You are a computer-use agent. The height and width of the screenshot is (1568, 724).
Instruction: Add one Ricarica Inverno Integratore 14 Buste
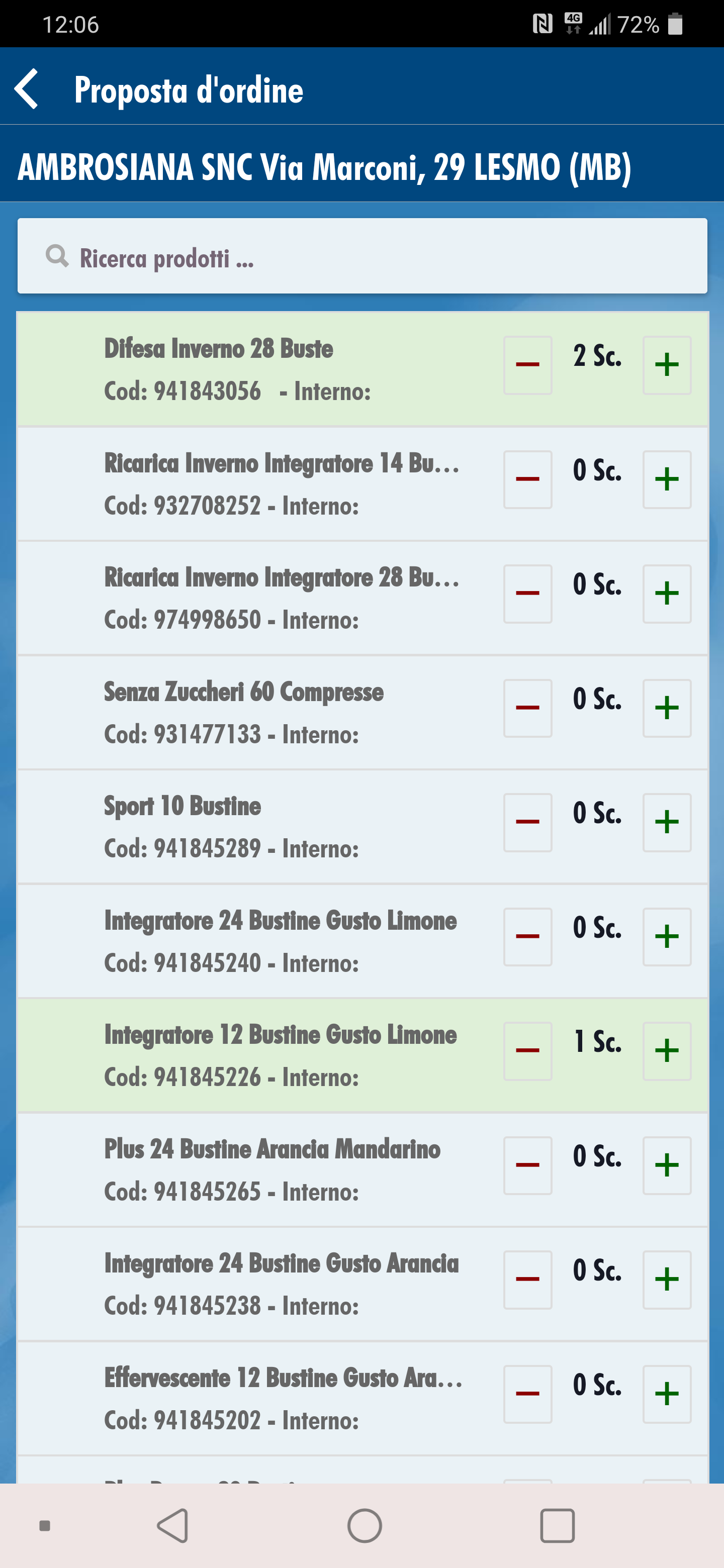click(666, 479)
